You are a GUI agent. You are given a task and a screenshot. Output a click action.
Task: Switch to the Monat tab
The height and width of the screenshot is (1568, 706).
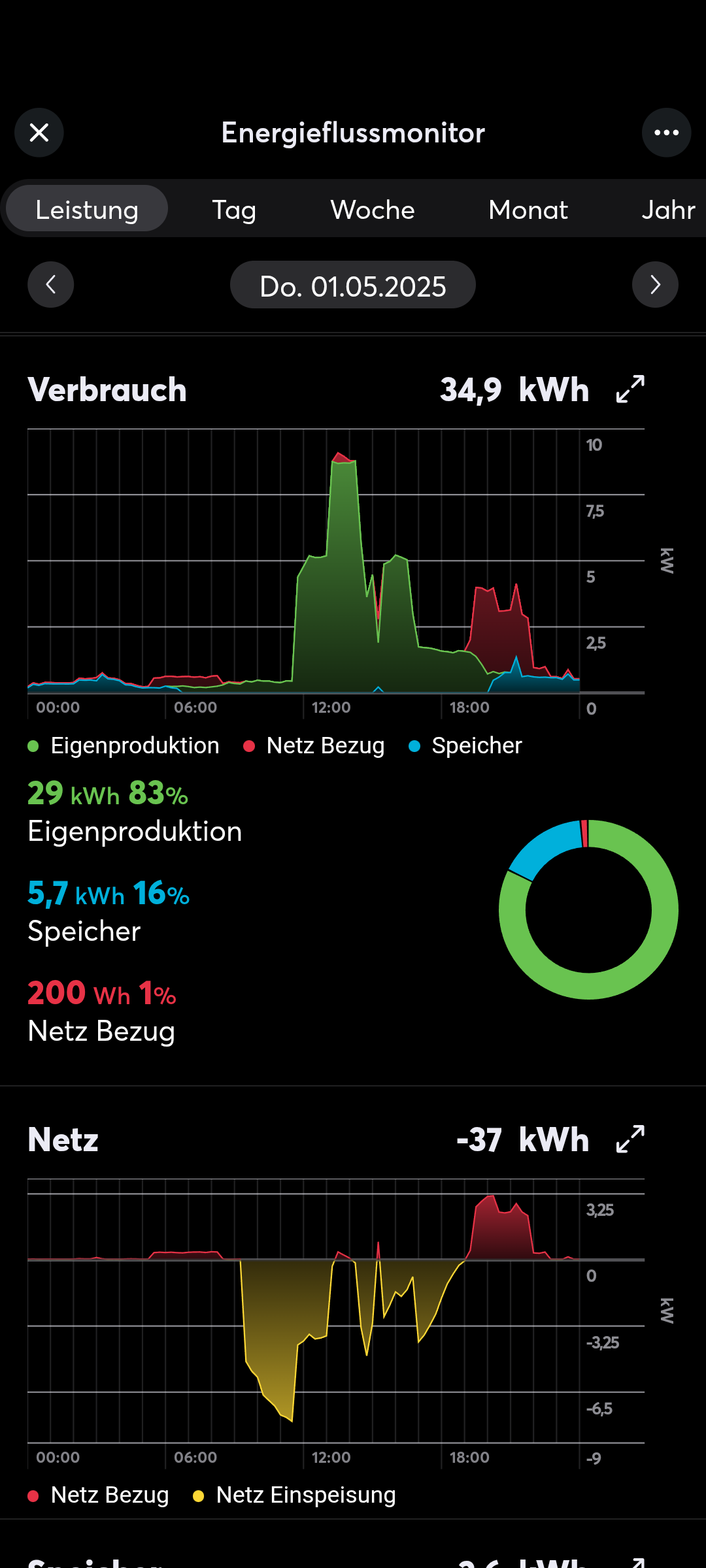[x=528, y=210]
